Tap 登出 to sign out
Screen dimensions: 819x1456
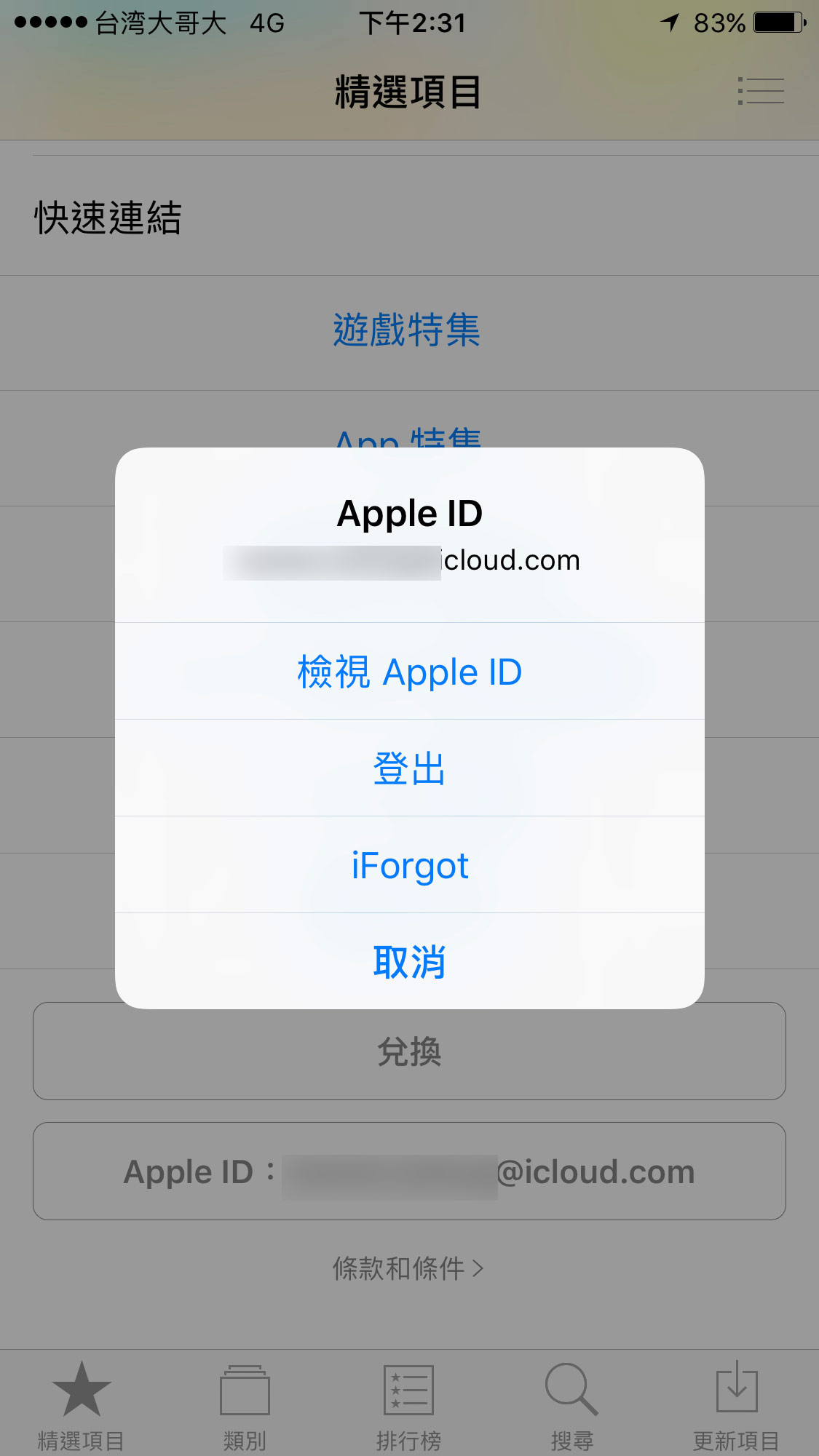click(x=409, y=768)
